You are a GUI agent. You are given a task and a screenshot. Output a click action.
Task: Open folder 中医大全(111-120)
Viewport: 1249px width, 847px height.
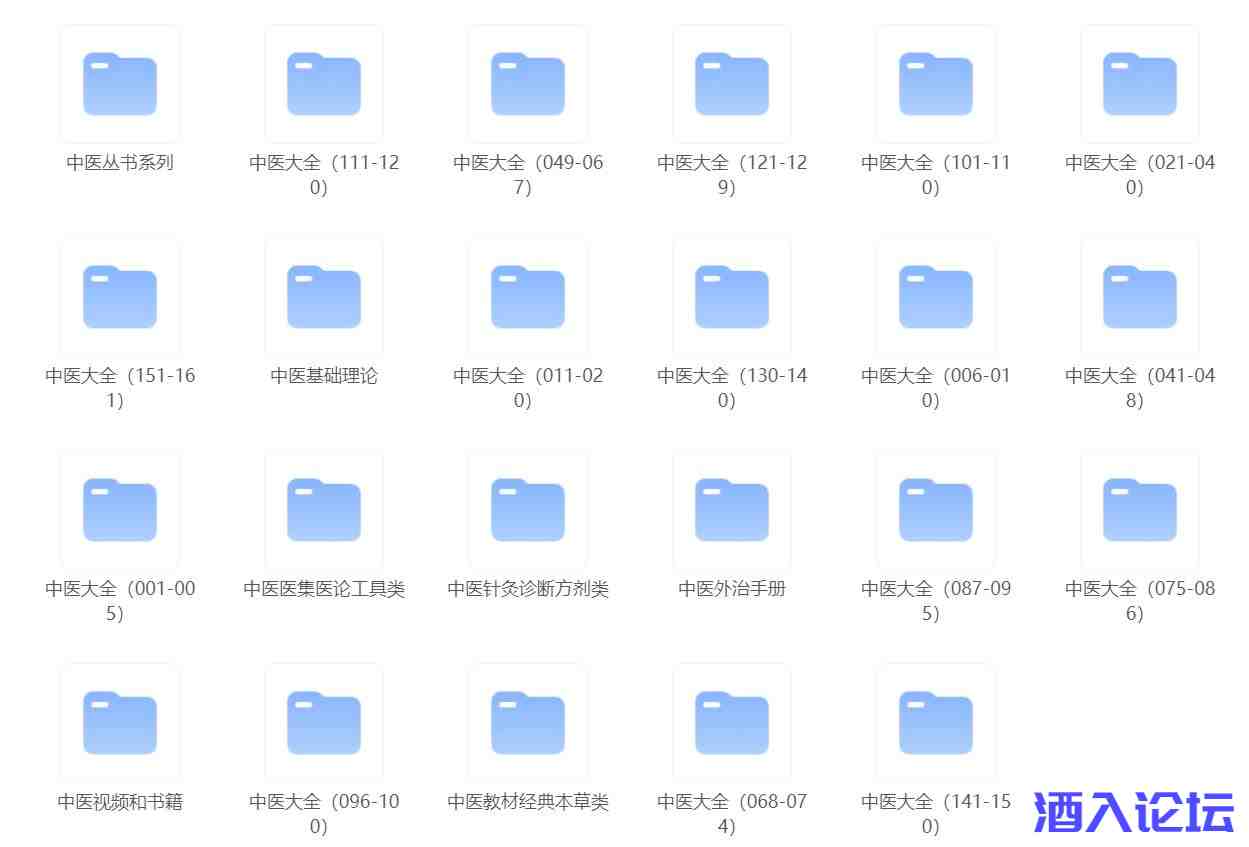(x=324, y=85)
